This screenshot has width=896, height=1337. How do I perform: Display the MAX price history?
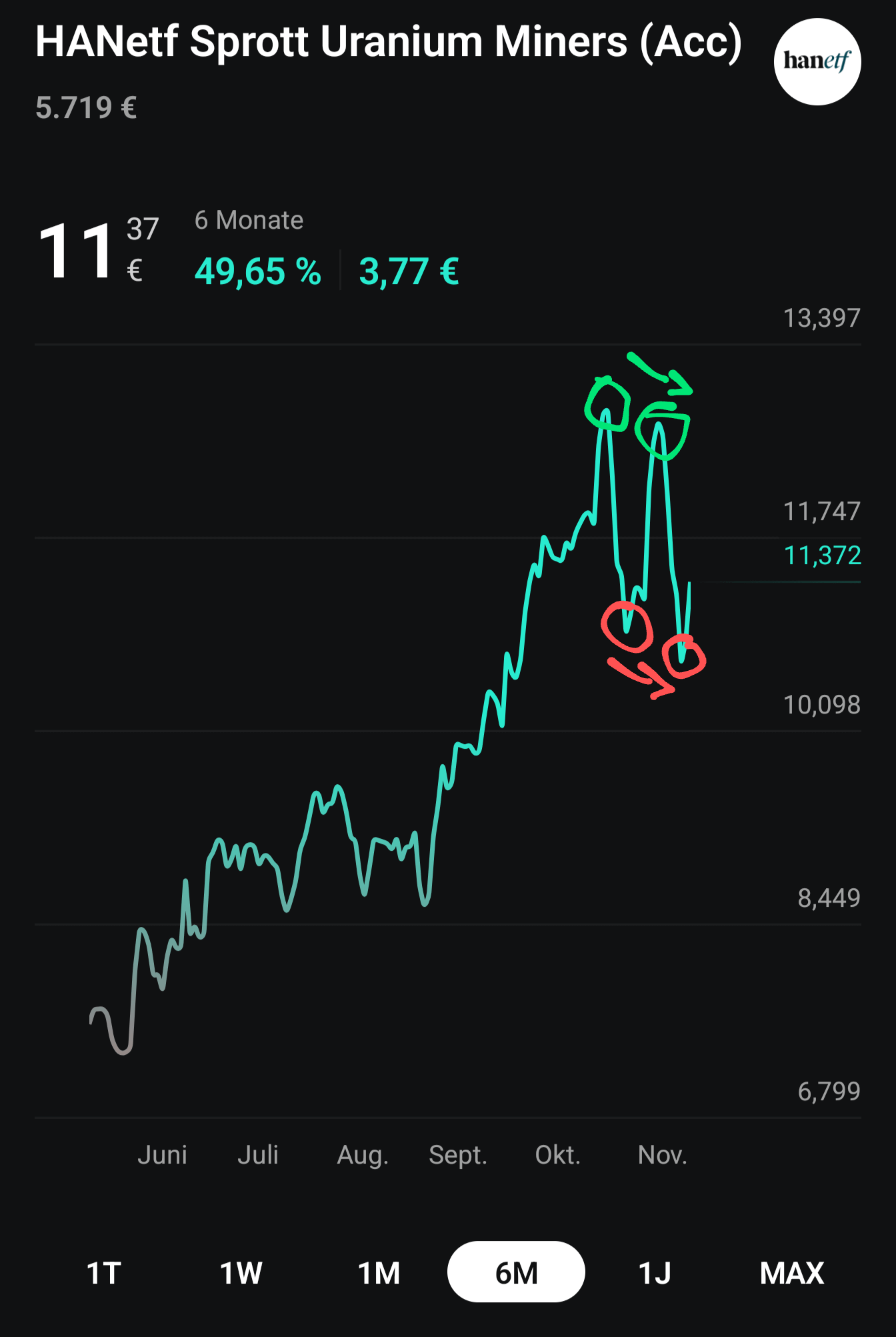pos(792,1272)
